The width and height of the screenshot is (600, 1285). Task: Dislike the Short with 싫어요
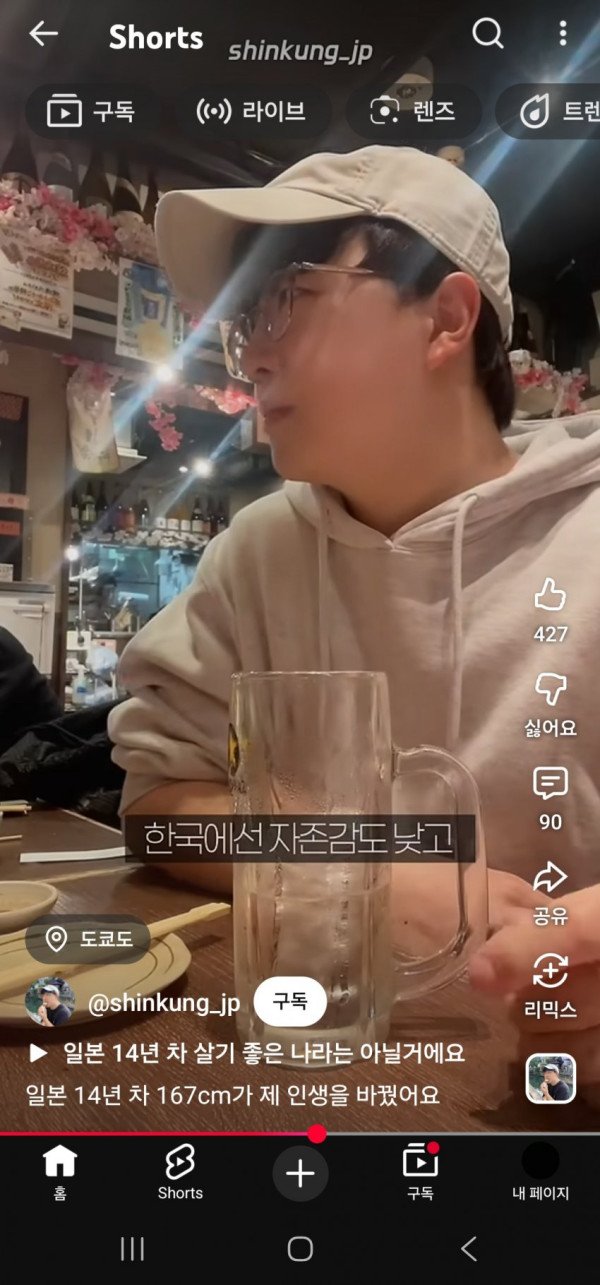[x=550, y=704]
